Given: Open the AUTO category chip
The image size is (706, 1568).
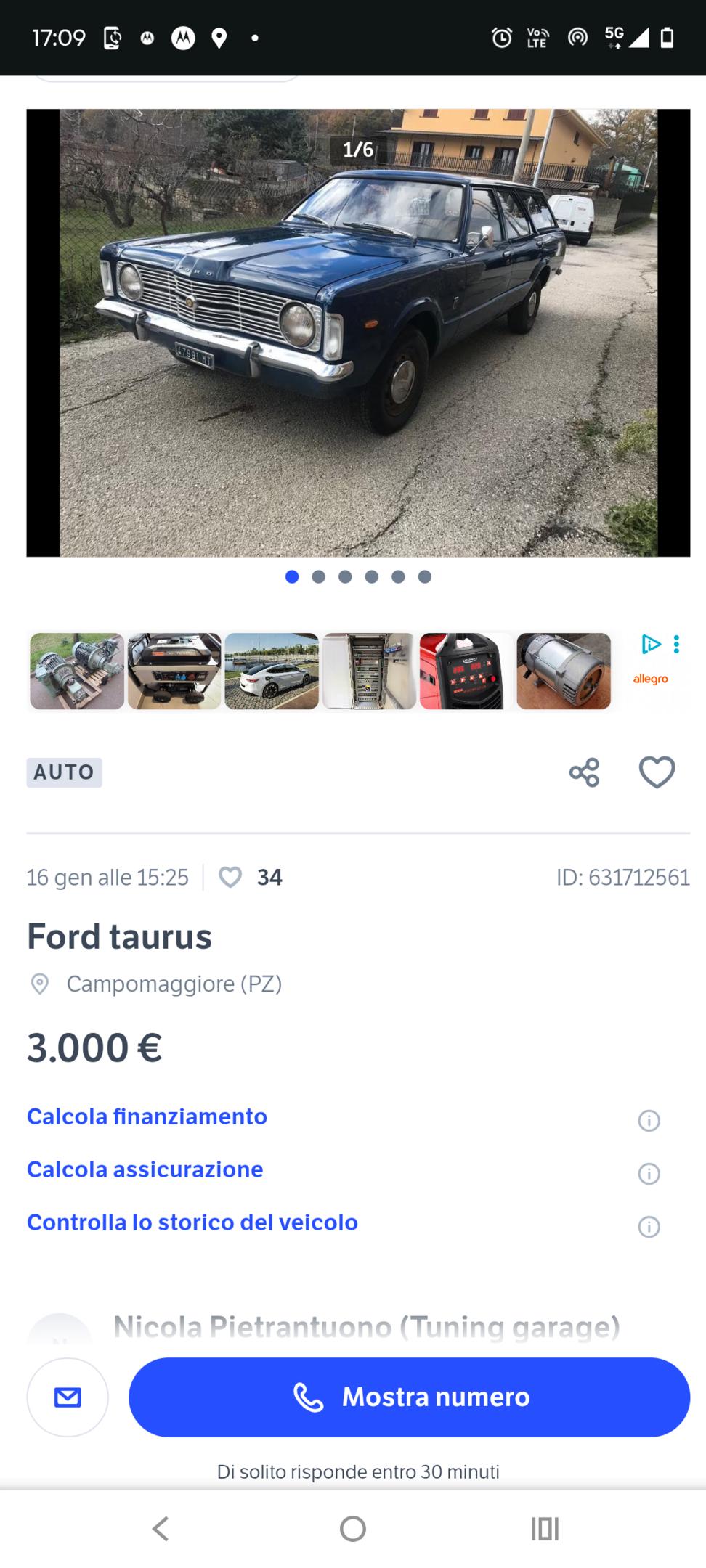Looking at the screenshot, I should coord(64,772).
